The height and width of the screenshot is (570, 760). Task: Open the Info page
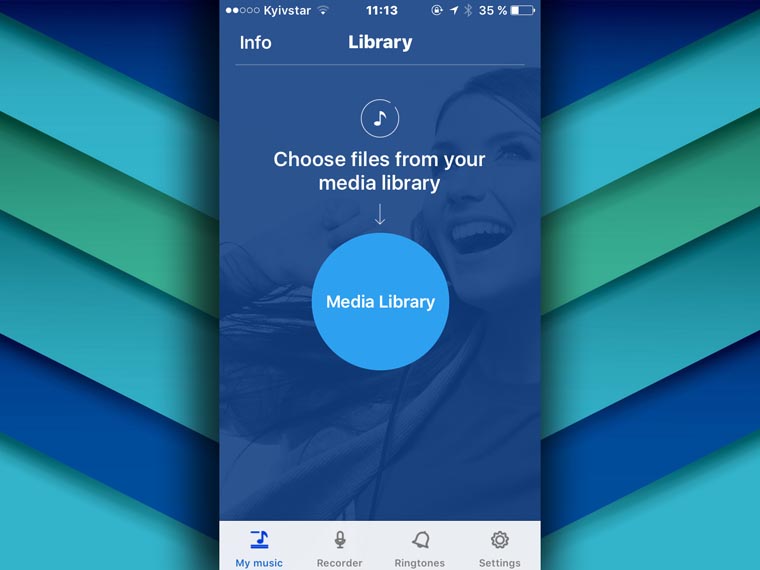pyautogui.click(x=255, y=42)
